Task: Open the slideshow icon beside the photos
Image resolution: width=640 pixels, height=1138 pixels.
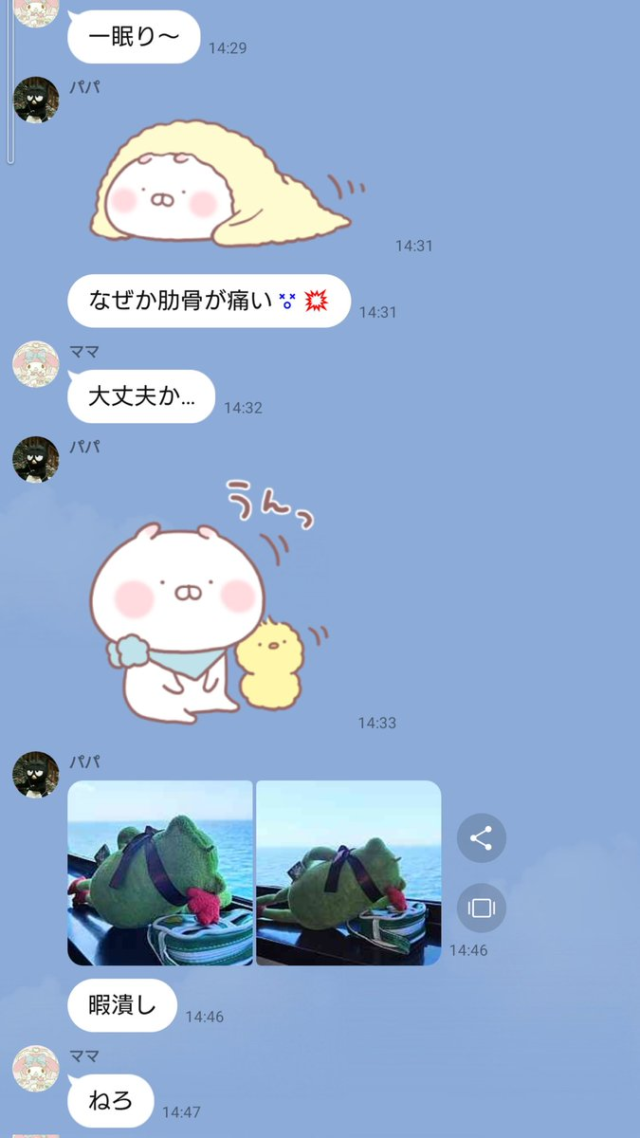Action: click(x=481, y=908)
